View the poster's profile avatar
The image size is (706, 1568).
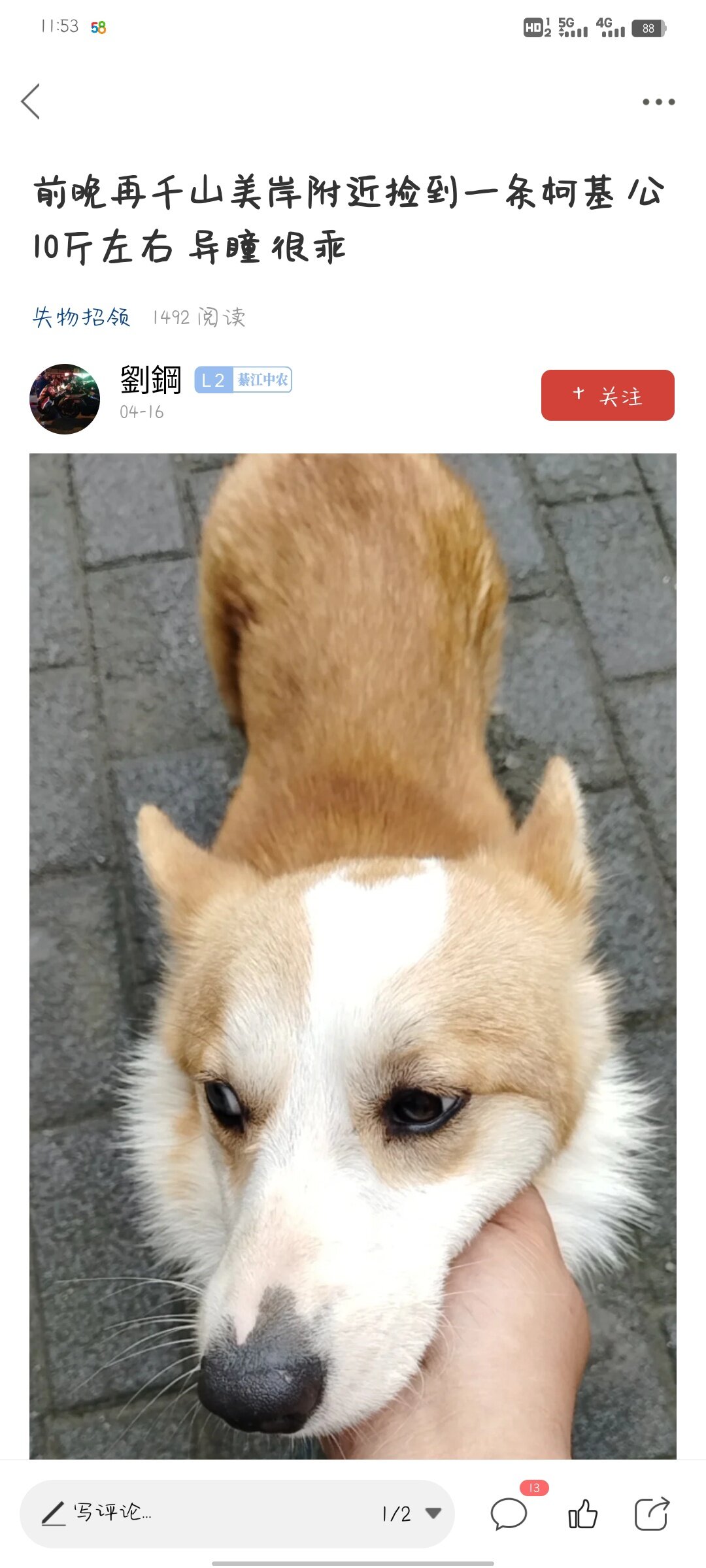(x=65, y=399)
